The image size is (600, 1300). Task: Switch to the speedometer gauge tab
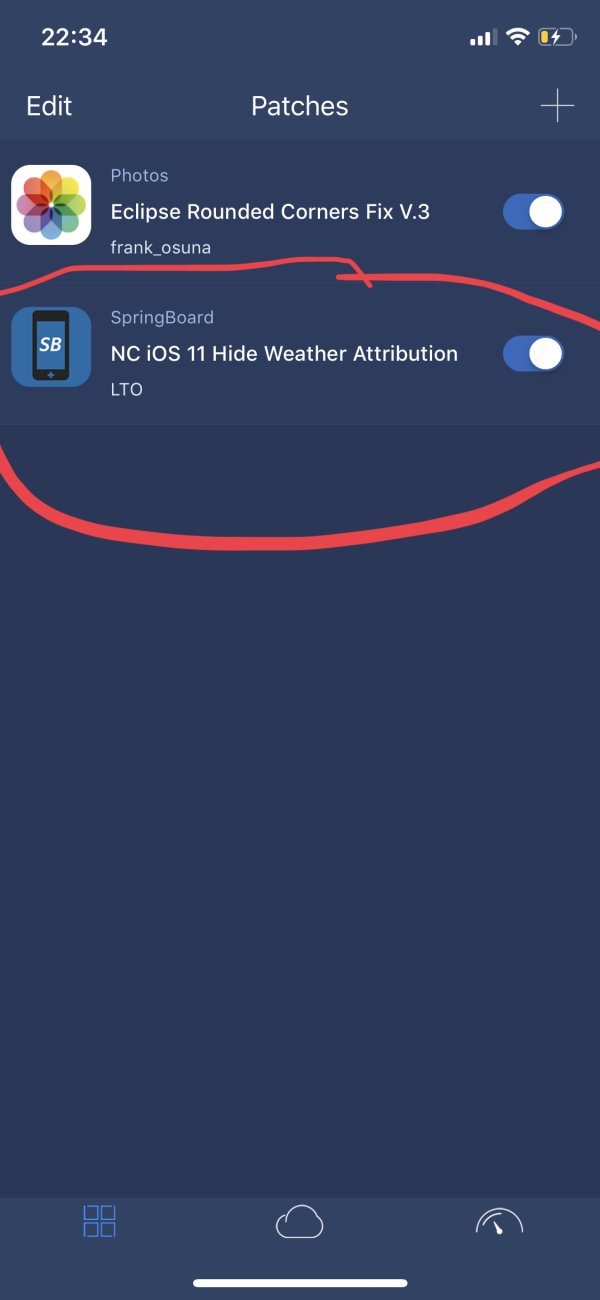click(499, 1221)
